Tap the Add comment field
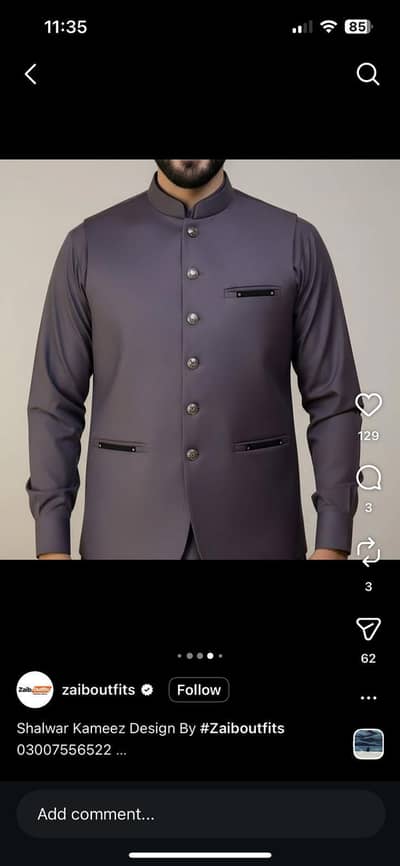Viewport: 400px width, 866px height. (x=201, y=814)
